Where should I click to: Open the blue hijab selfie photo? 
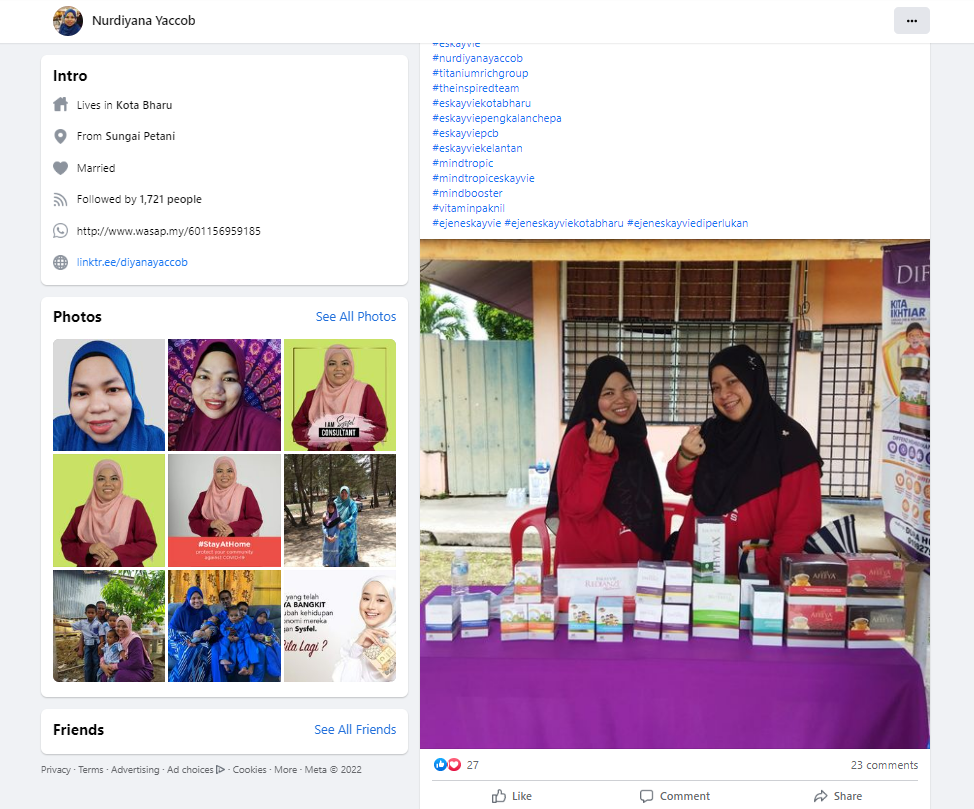tap(109, 395)
